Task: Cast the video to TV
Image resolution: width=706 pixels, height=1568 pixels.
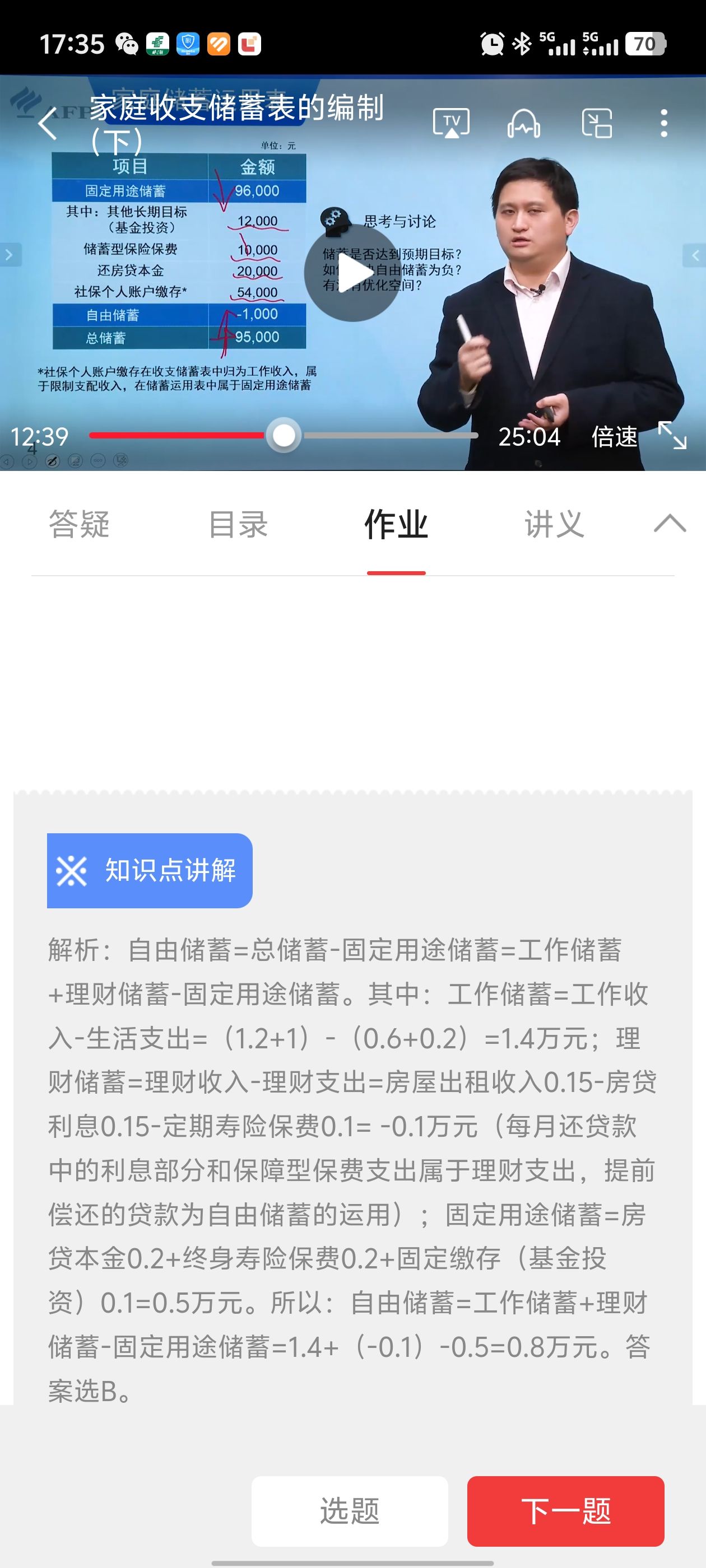Action: pos(450,124)
